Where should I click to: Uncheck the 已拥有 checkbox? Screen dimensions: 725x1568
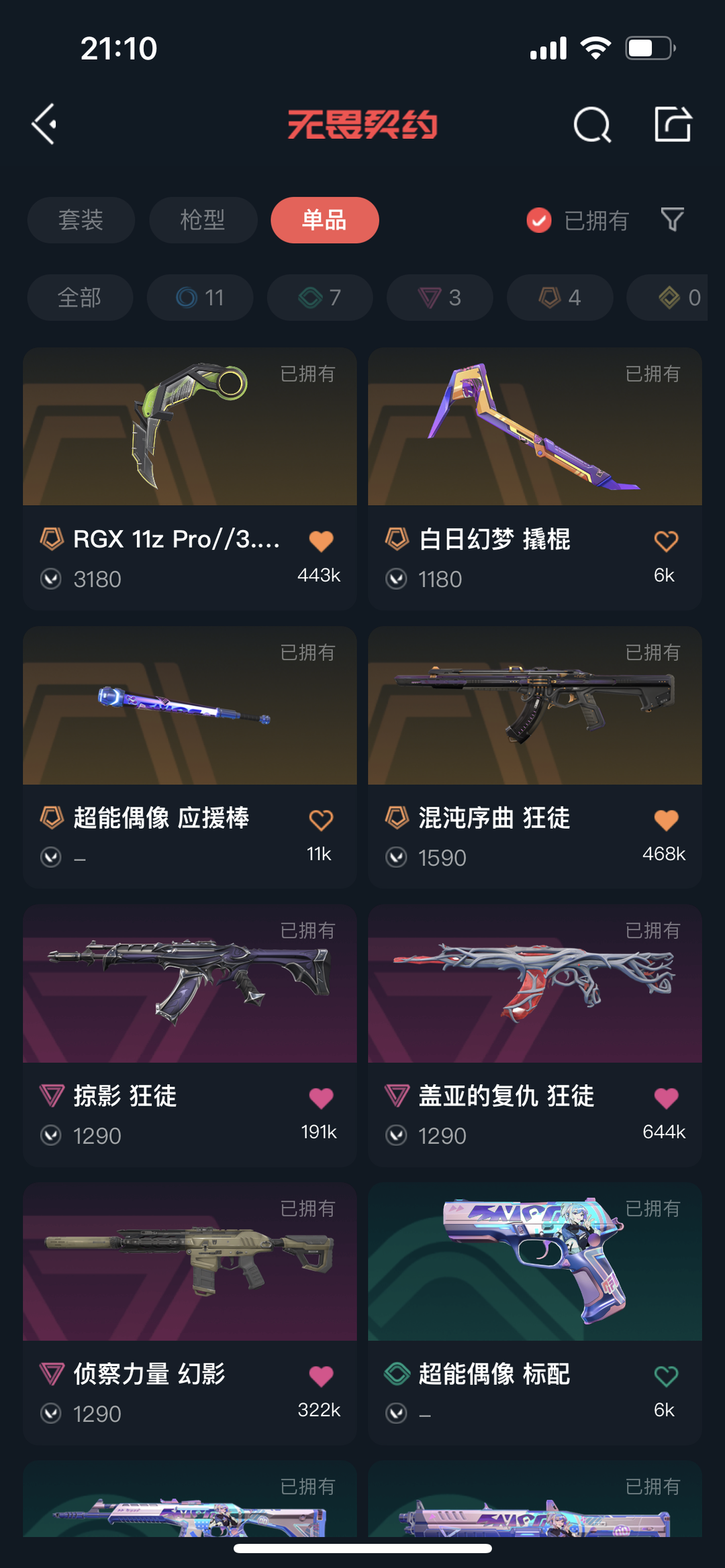click(538, 220)
